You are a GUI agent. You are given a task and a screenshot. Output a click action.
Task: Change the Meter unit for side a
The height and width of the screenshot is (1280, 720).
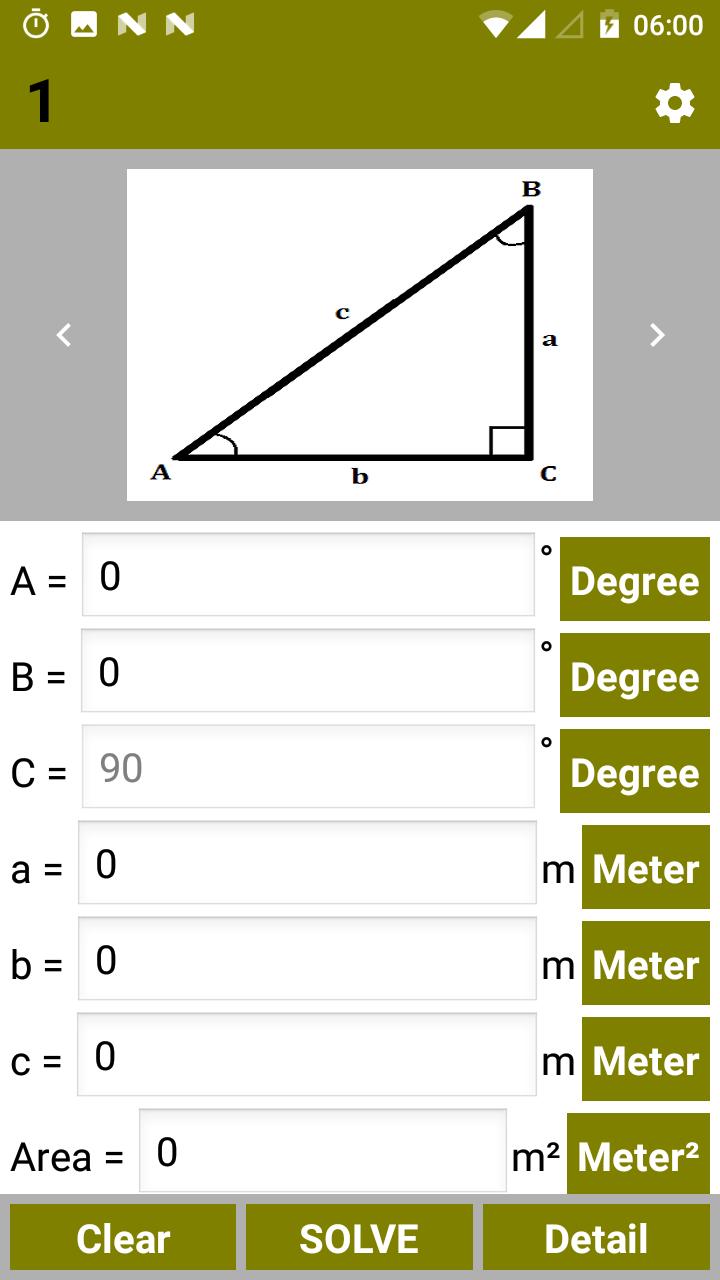[646, 867]
